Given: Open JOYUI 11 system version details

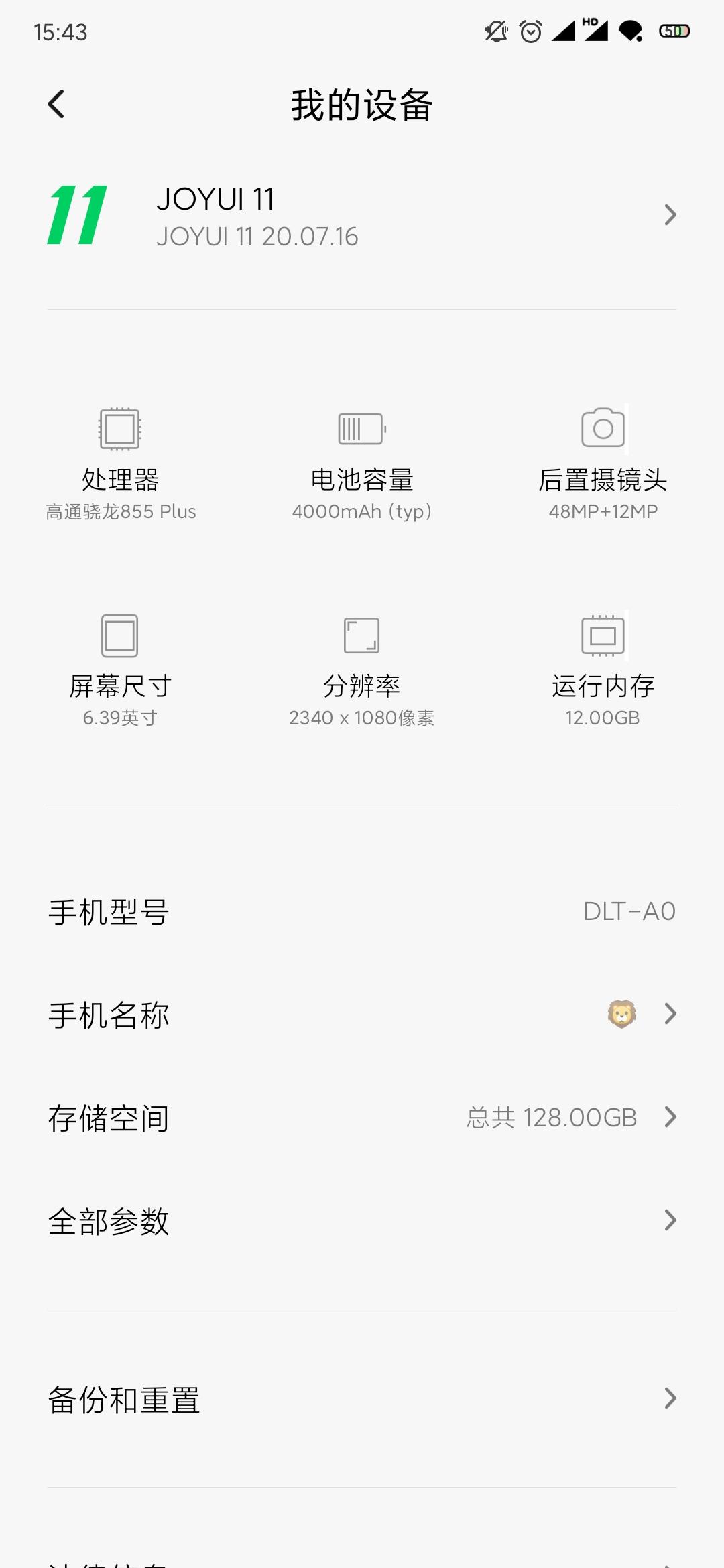Looking at the screenshot, I should (x=362, y=216).
